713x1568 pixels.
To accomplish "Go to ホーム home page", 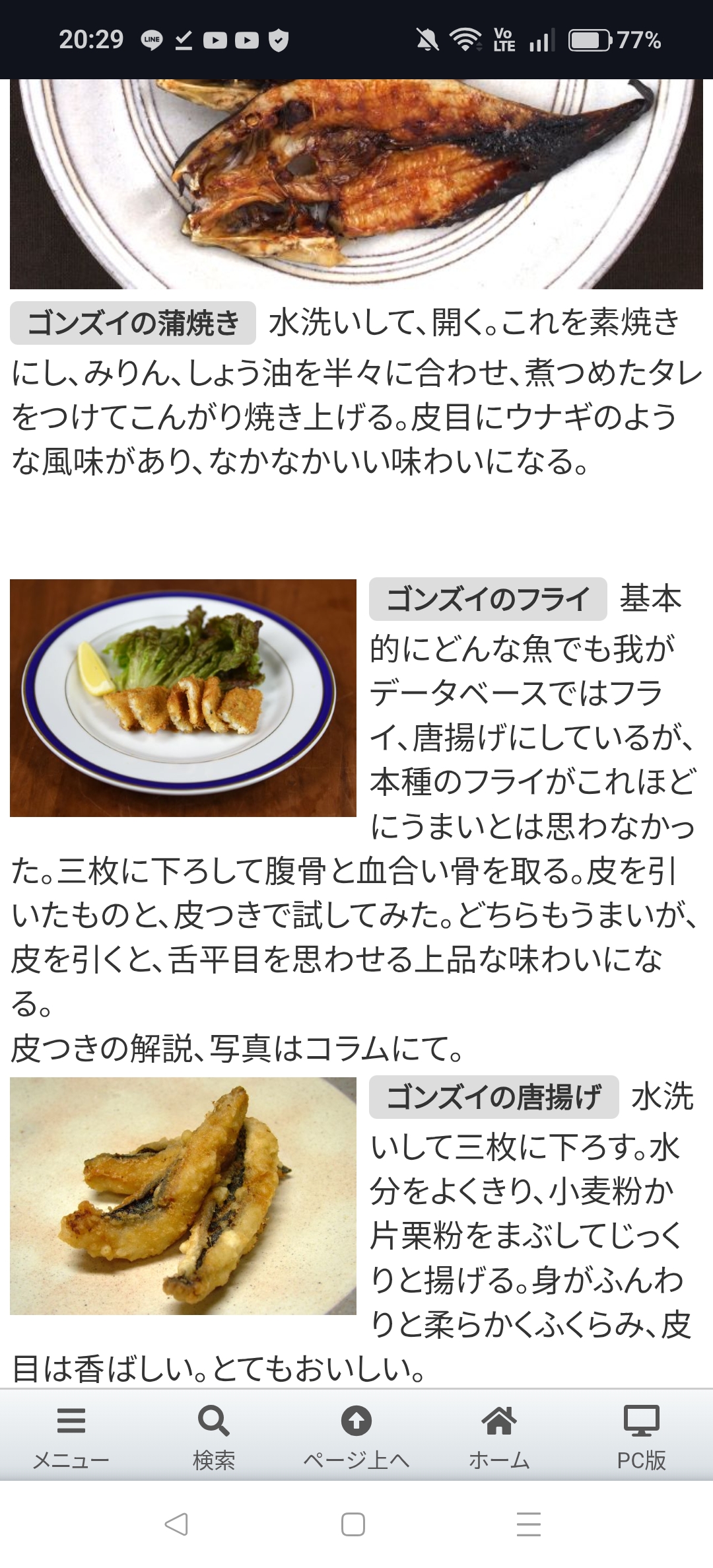I will coord(499,1433).
